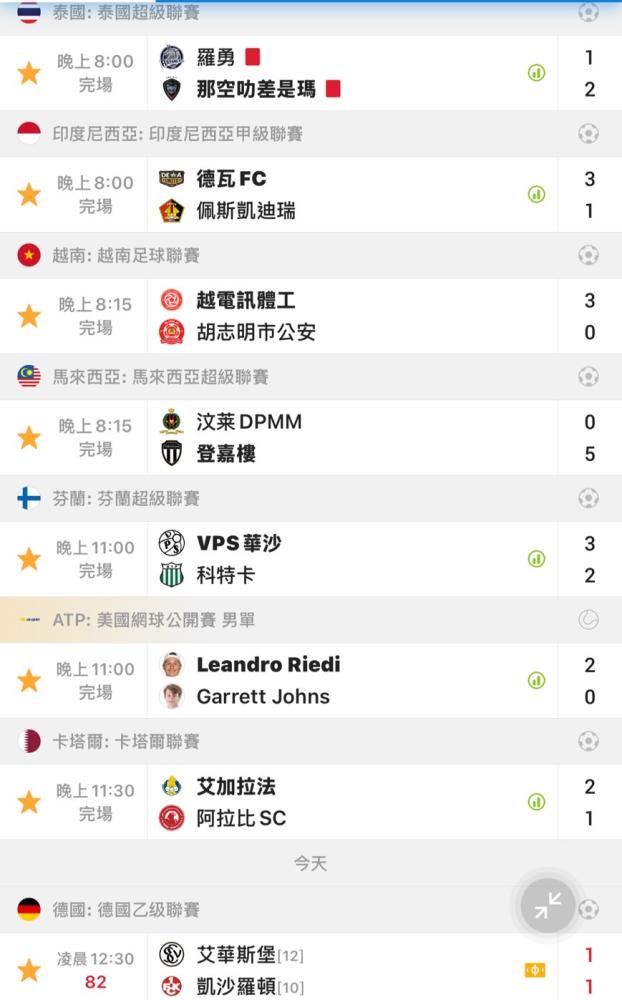Open the 越南足球聯賽 league header
The width and height of the screenshot is (622, 1000).
311,255
